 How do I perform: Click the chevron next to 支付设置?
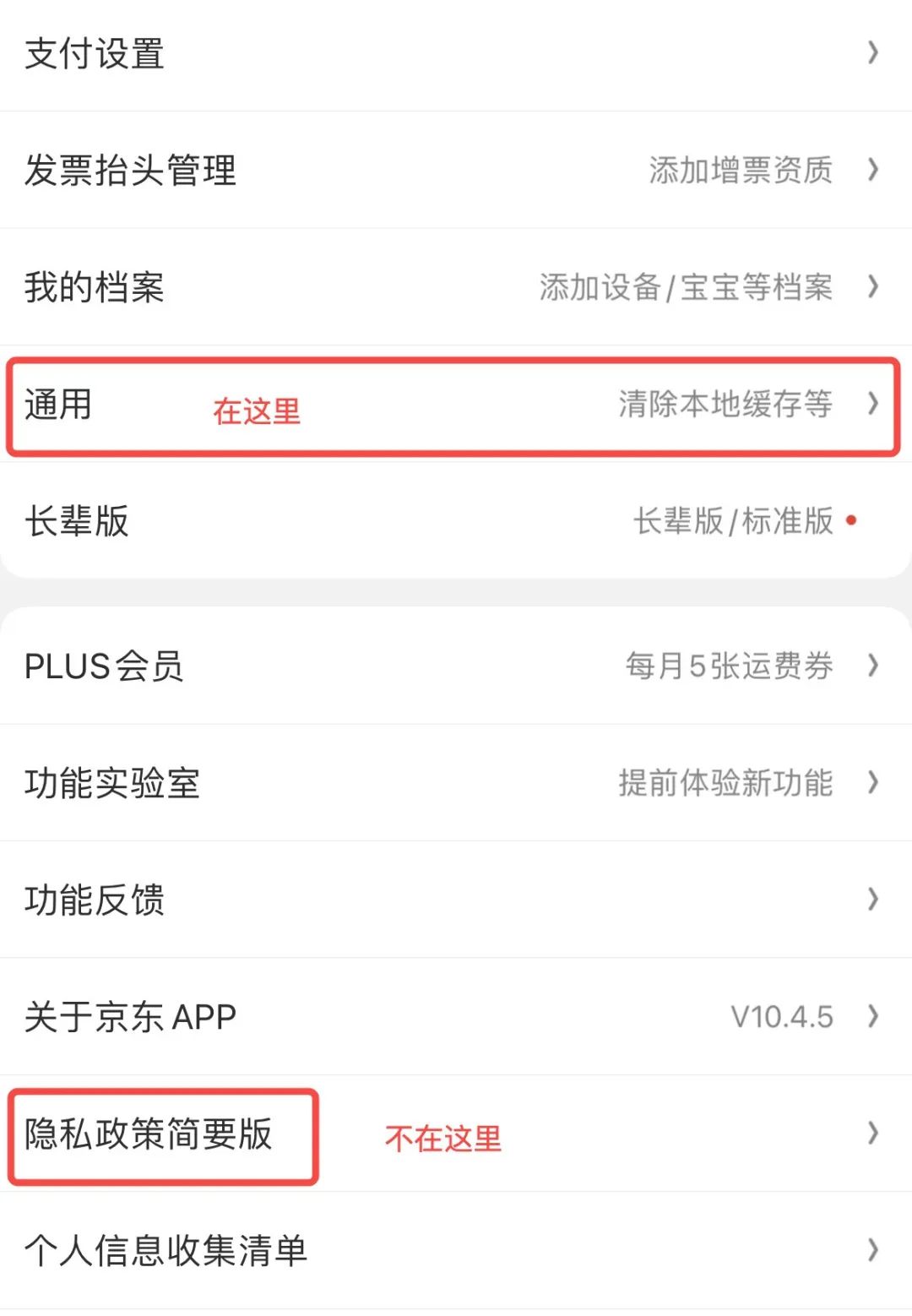click(x=873, y=53)
